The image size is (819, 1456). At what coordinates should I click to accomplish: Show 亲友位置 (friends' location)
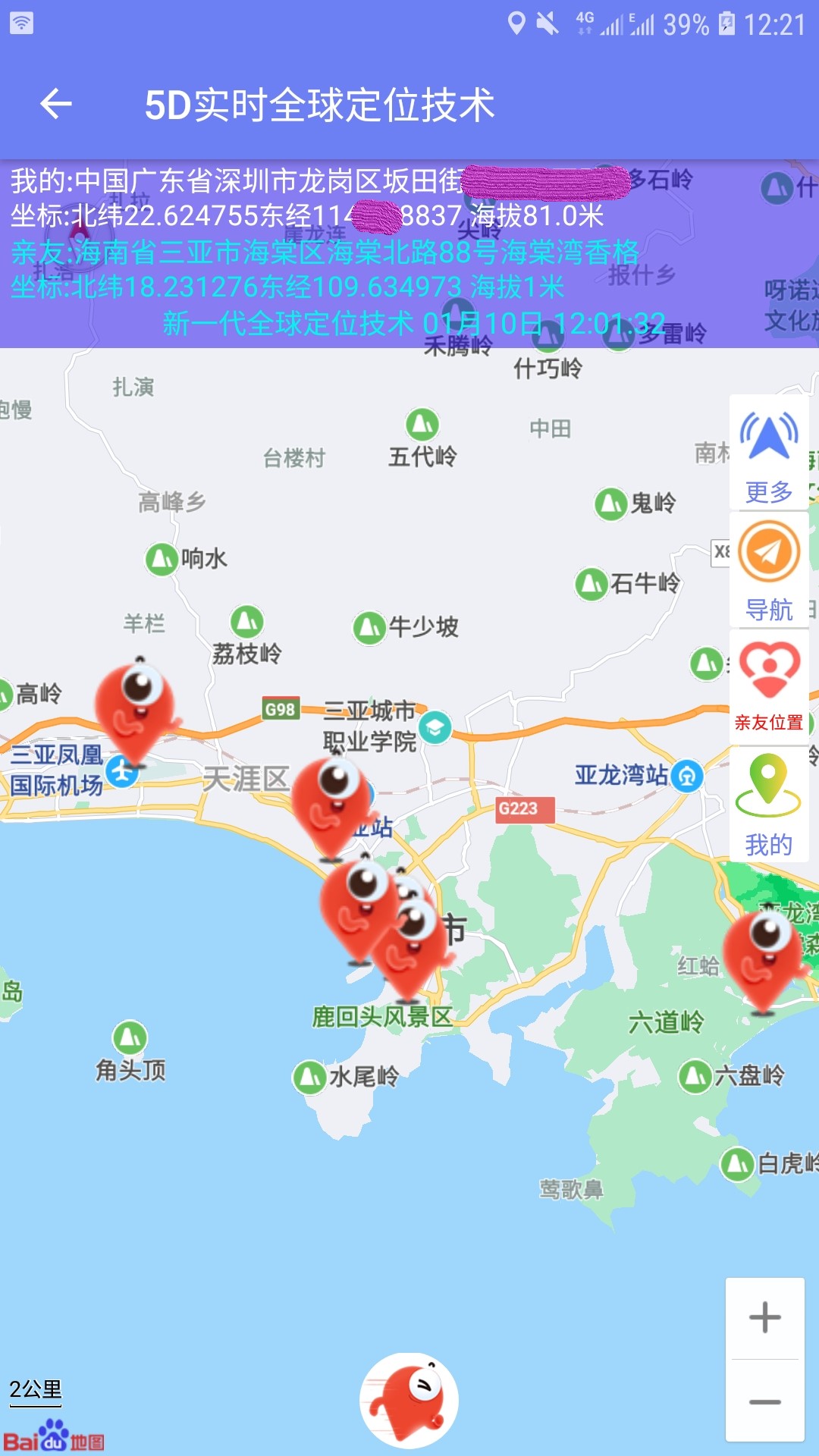pos(768,686)
